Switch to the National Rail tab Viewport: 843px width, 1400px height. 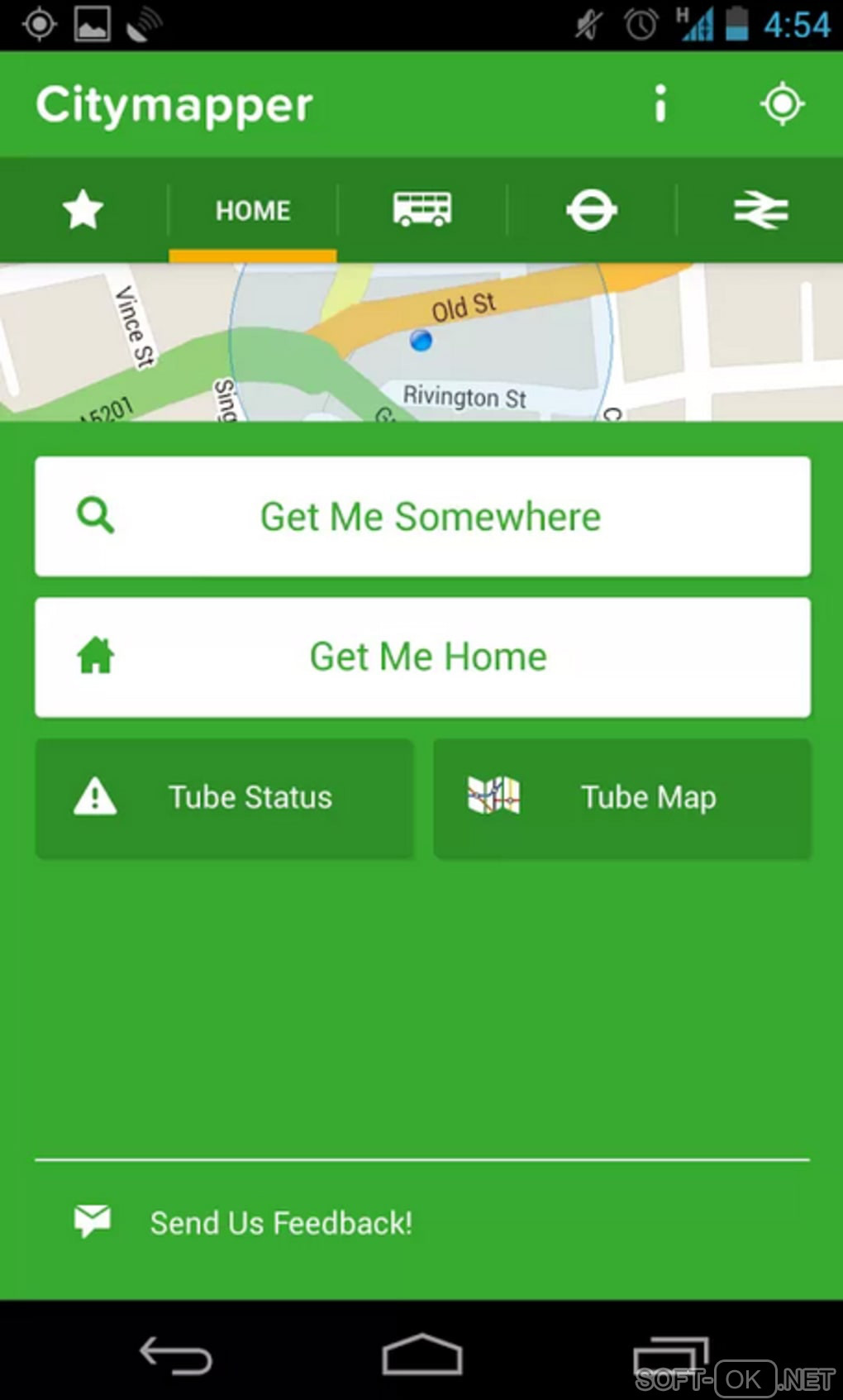point(760,210)
